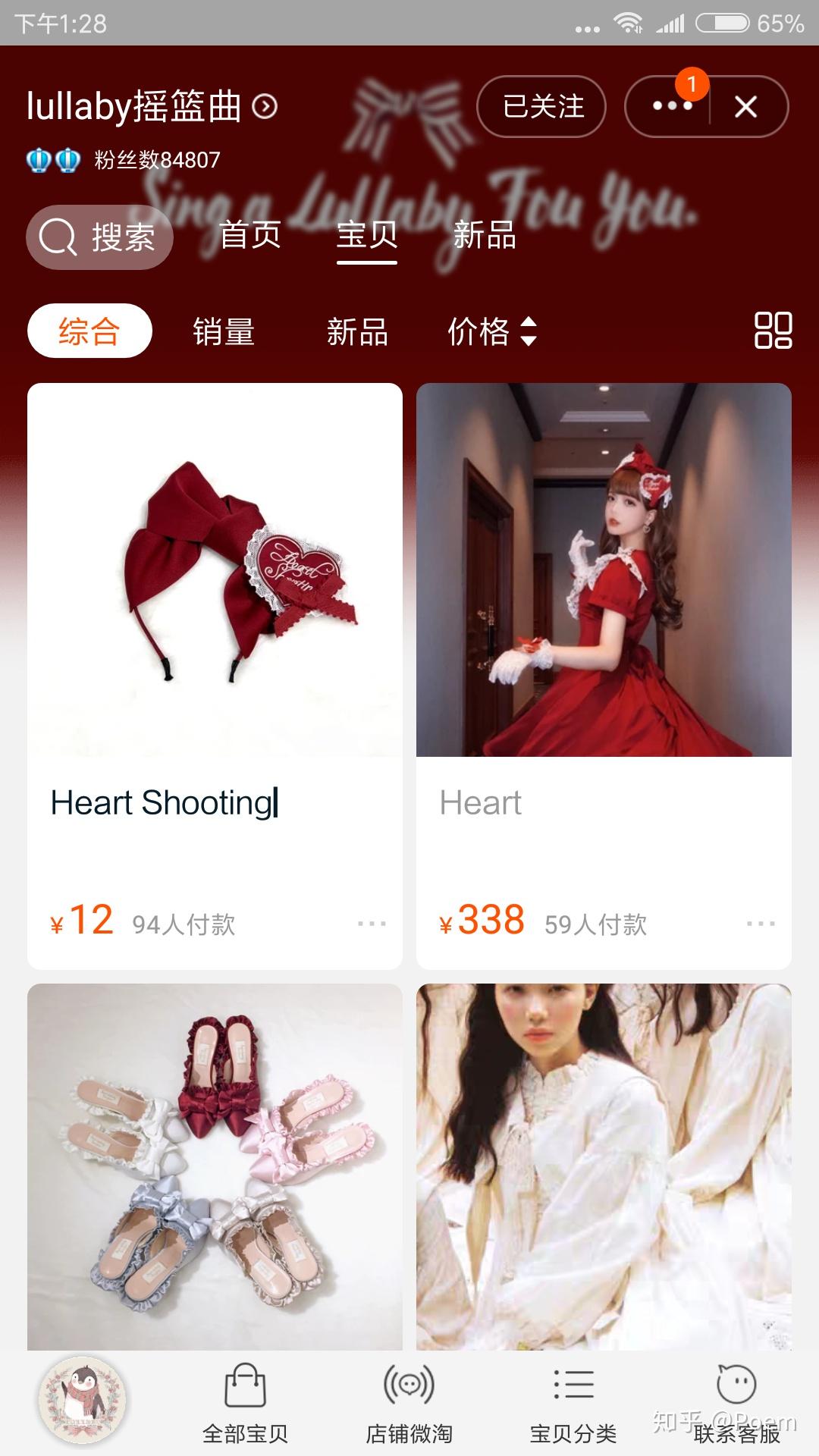
Task: View the bow slippers product
Action: 215,1166
